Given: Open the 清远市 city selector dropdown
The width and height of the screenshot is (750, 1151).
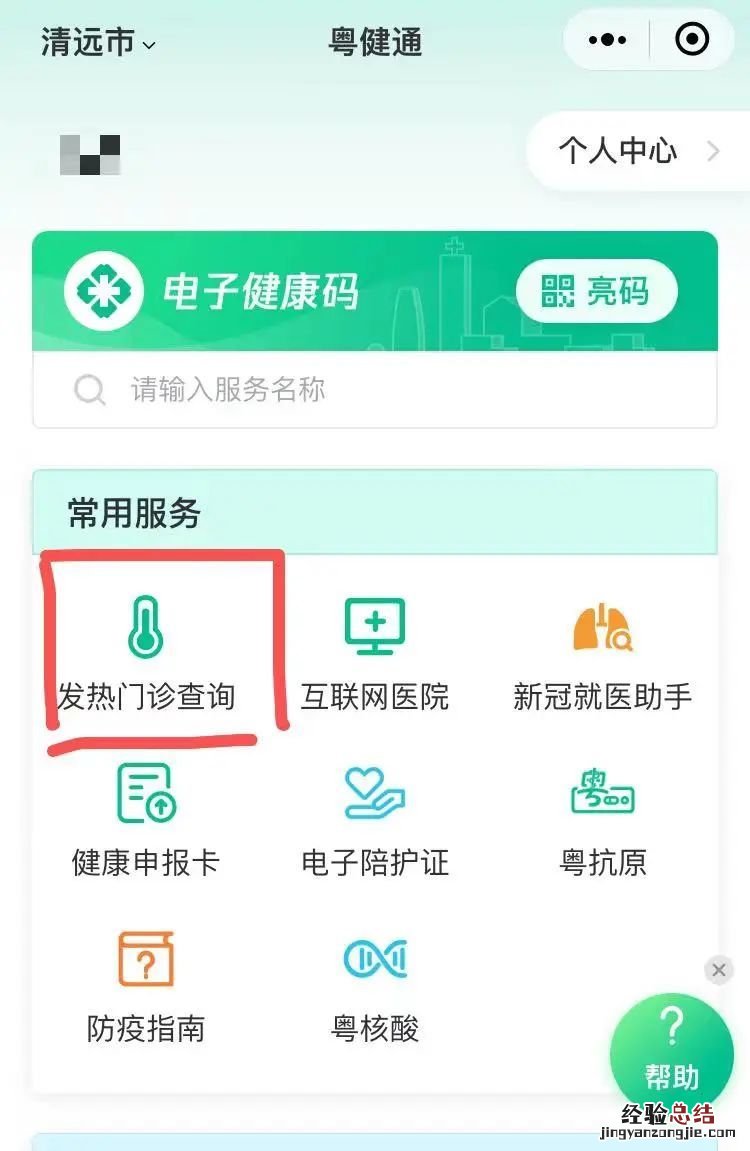Looking at the screenshot, I should [x=99, y=42].
